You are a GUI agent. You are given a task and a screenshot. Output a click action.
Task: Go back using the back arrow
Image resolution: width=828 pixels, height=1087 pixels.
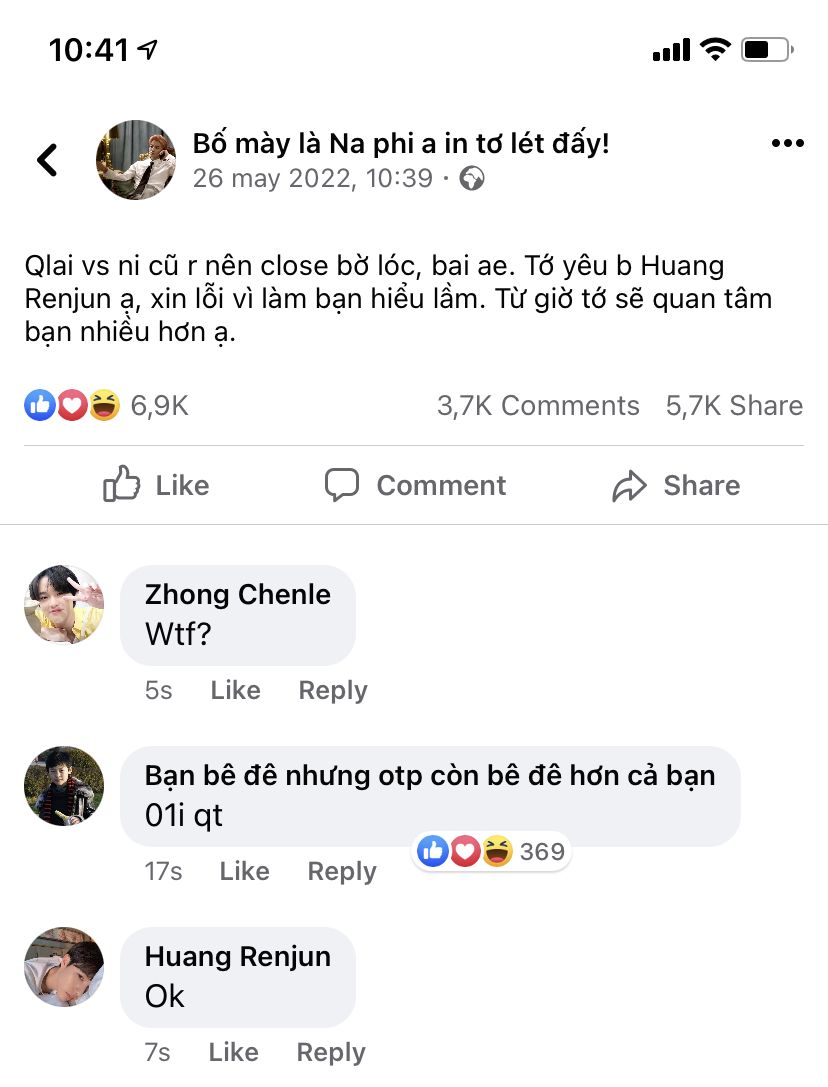(x=47, y=160)
